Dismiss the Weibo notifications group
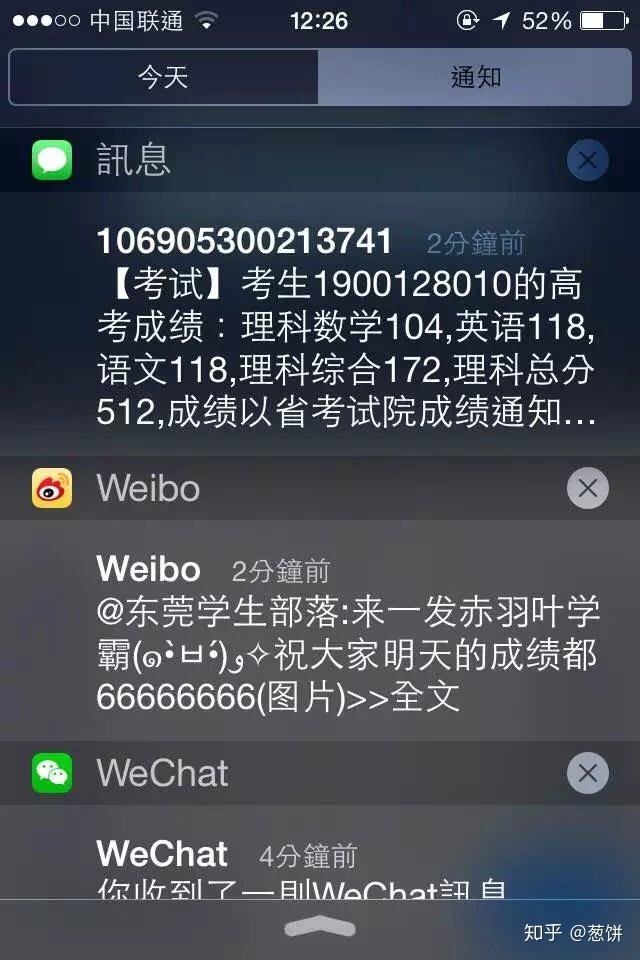 click(x=587, y=488)
